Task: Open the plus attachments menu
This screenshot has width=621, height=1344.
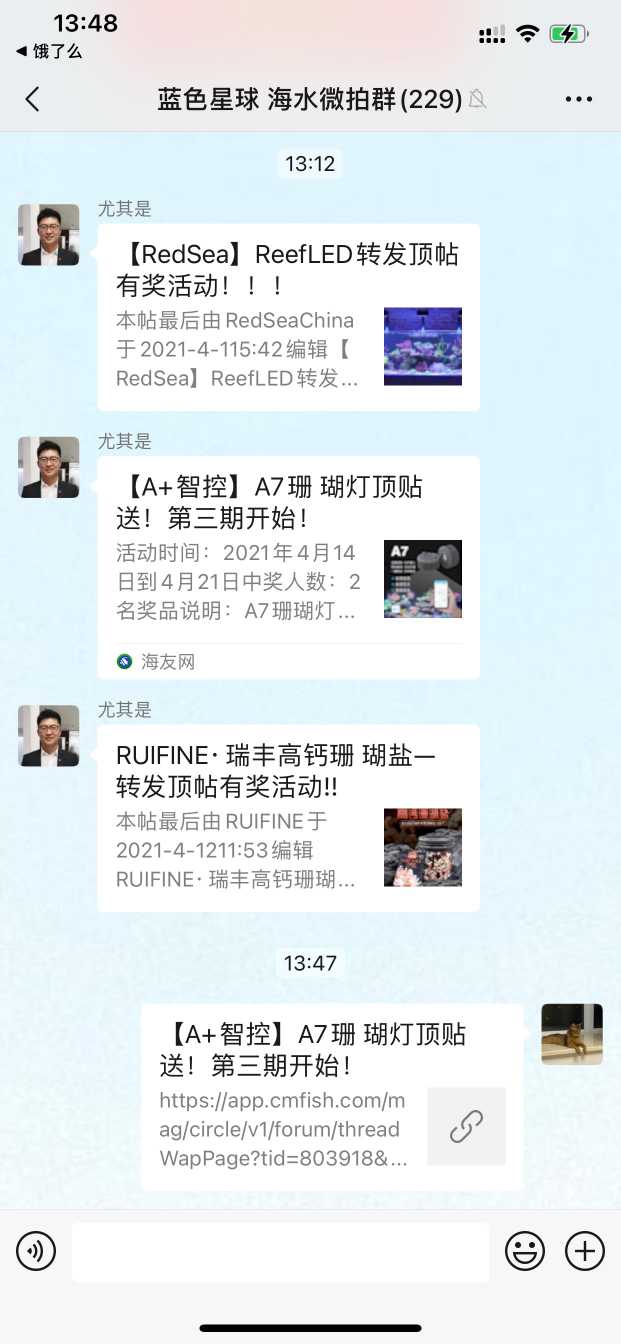Action: pos(585,1251)
